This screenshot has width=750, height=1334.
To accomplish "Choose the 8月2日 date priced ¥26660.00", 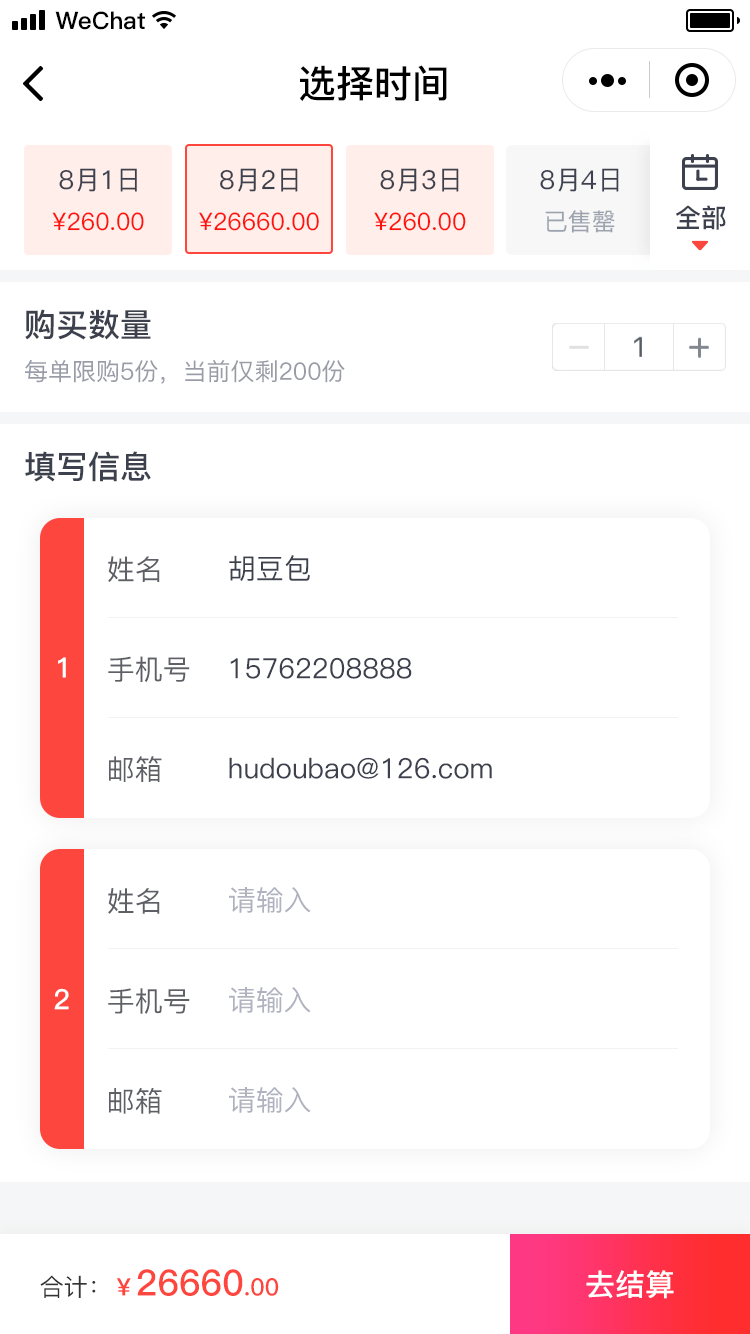I will pyautogui.click(x=259, y=200).
